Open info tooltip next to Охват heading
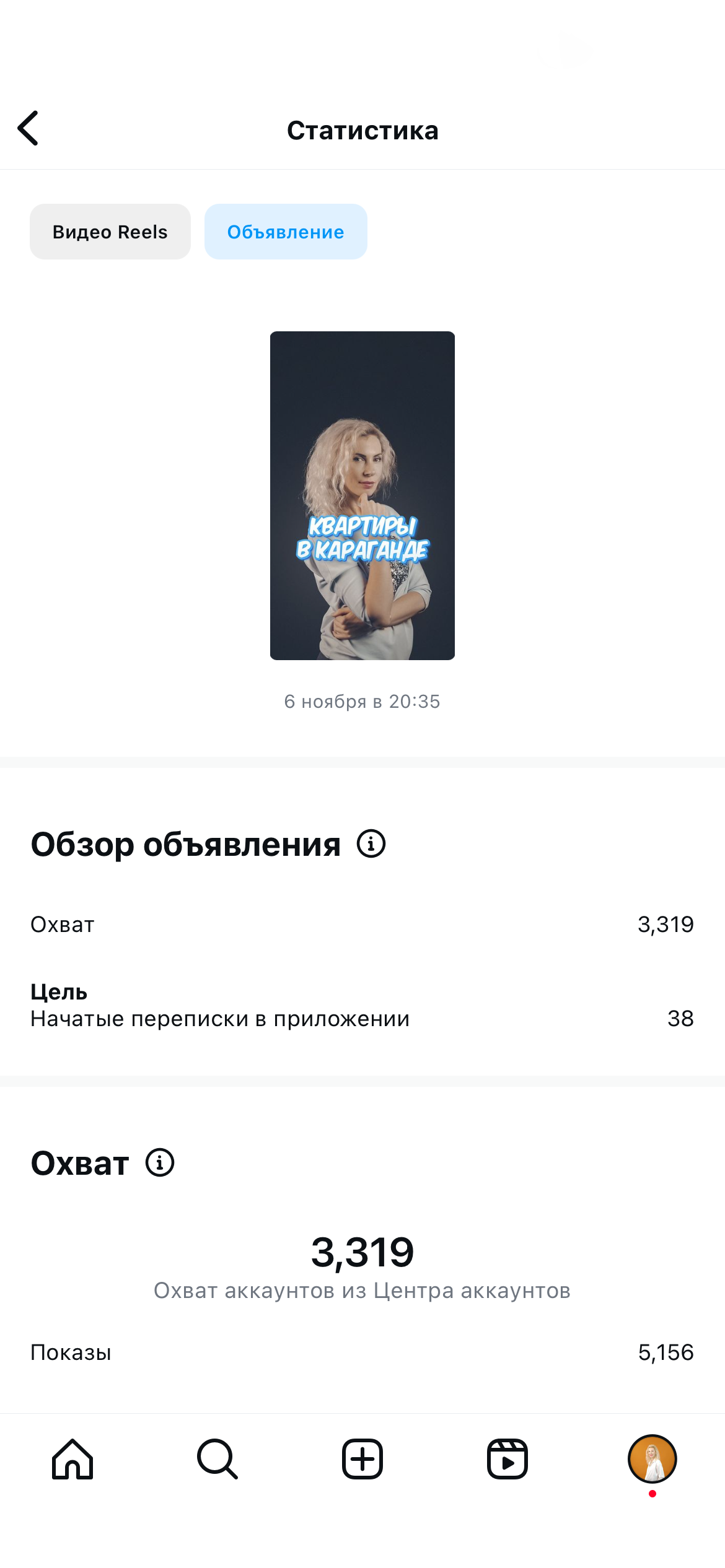The height and width of the screenshot is (1568, 725). [160, 1162]
